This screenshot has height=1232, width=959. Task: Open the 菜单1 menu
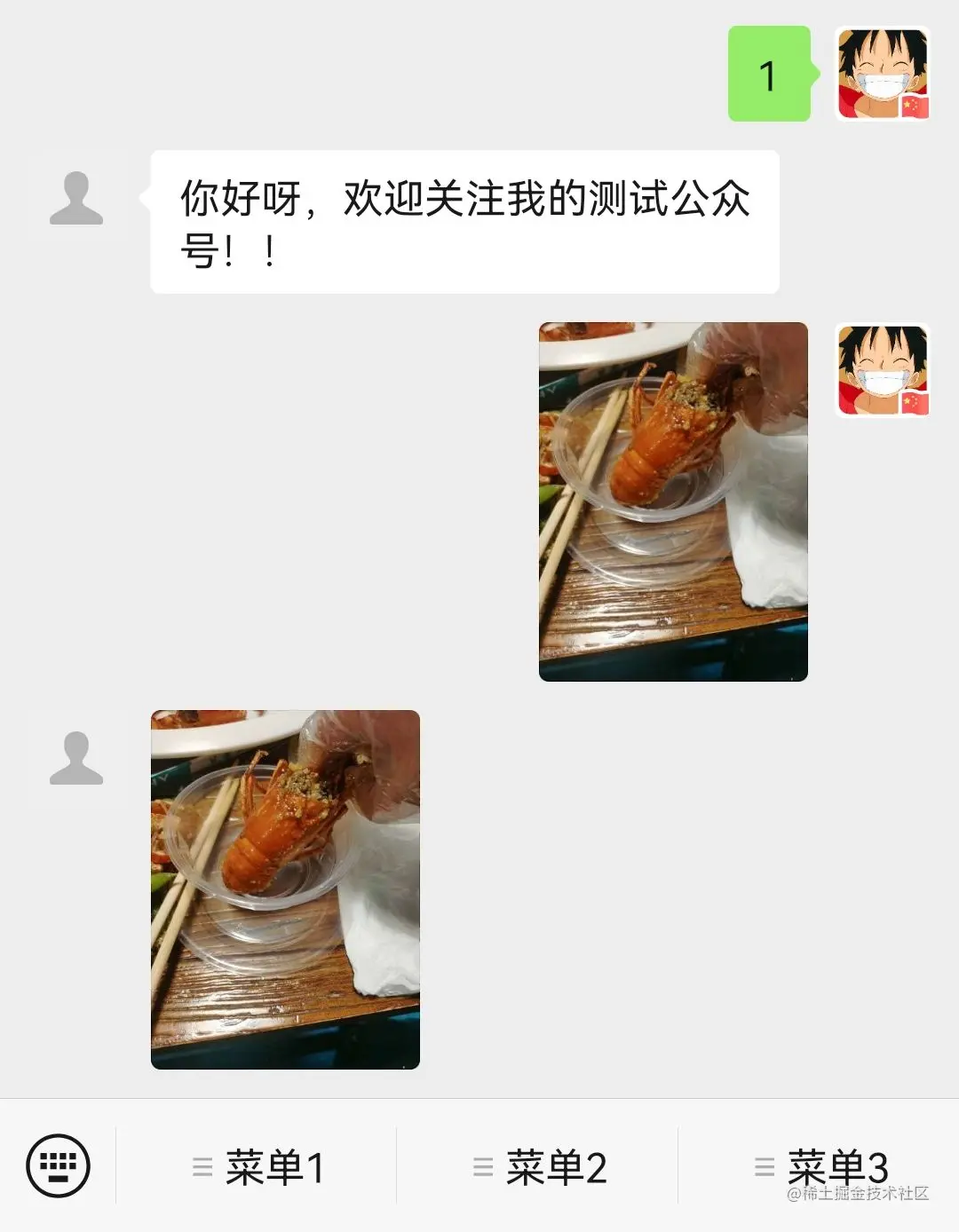tap(258, 1167)
